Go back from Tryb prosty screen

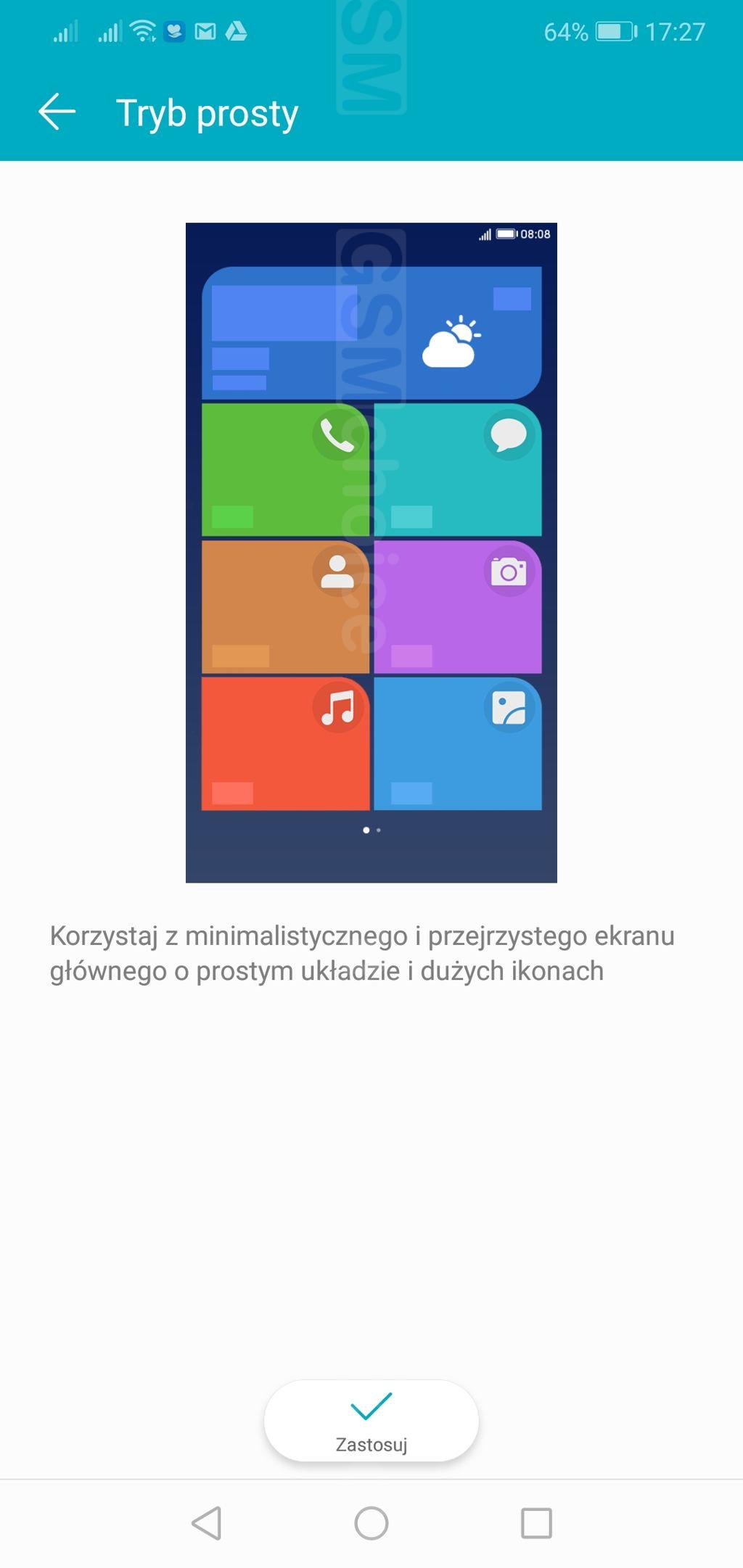(x=57, y=112)
